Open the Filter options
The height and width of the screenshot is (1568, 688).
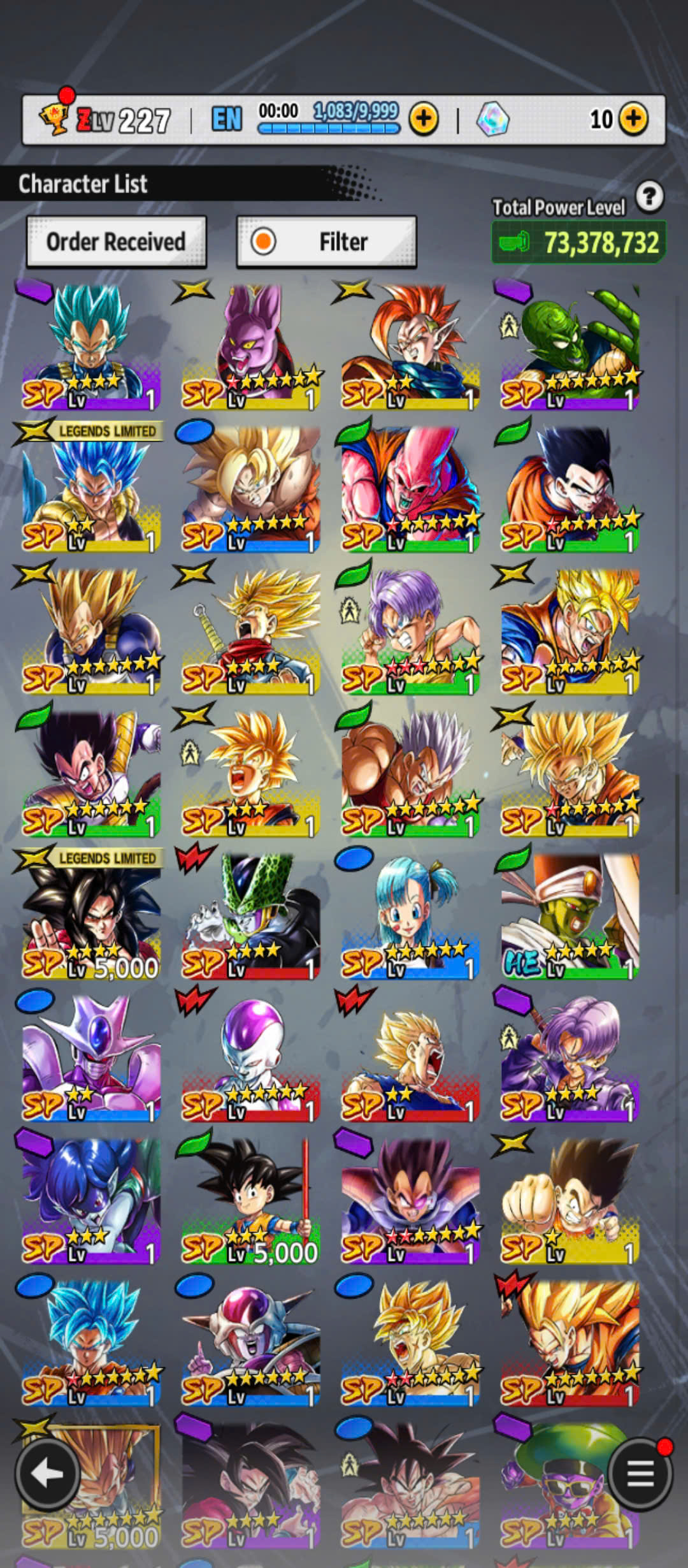326,242
